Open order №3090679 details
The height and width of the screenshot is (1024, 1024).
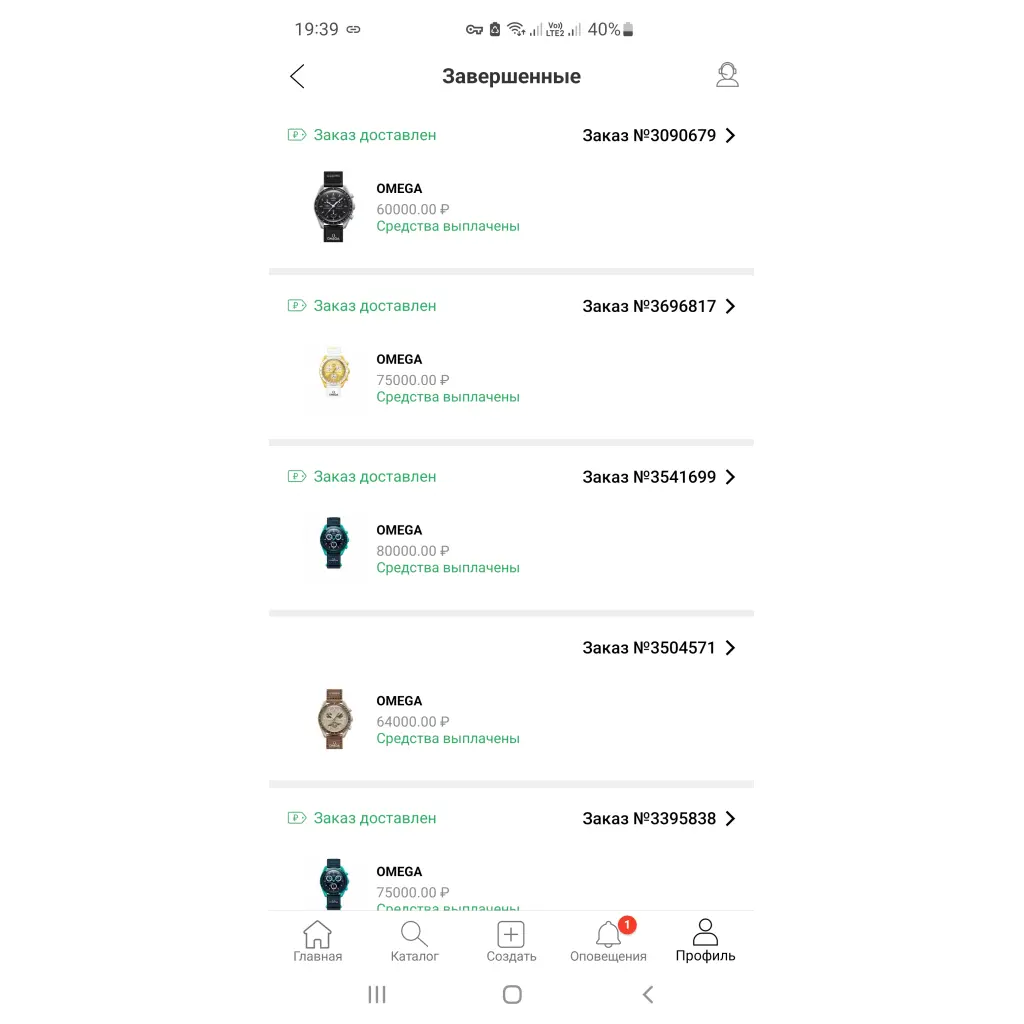(659, 136)
